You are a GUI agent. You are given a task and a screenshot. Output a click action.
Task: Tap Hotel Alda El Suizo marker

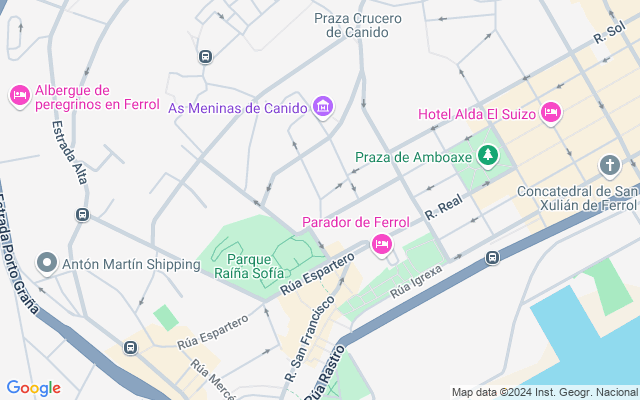pyautogui.click(x=550, y=113)
